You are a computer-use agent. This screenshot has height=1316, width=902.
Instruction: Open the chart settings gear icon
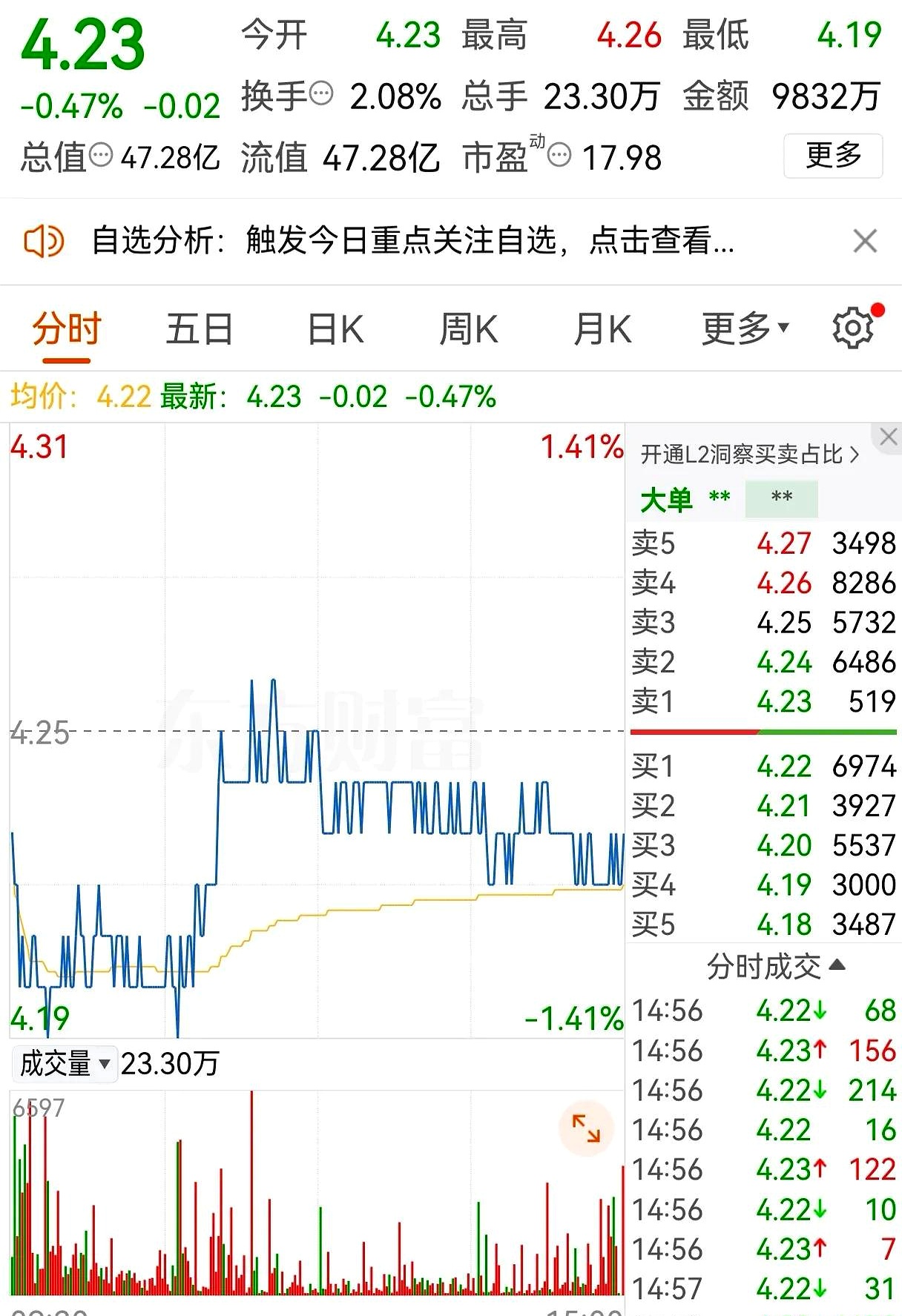click(x=852, y=327)
